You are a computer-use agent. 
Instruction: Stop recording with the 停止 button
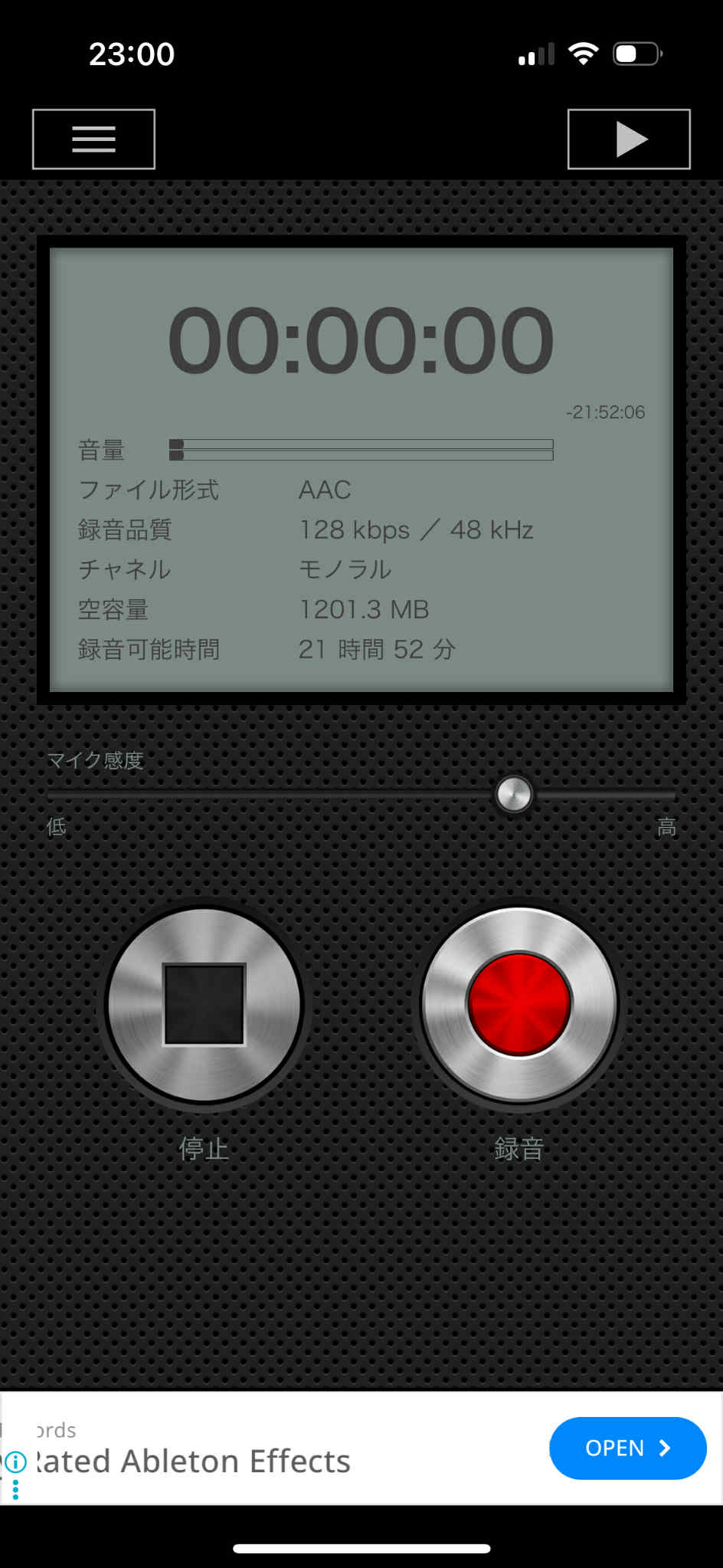click(204, 1004)
